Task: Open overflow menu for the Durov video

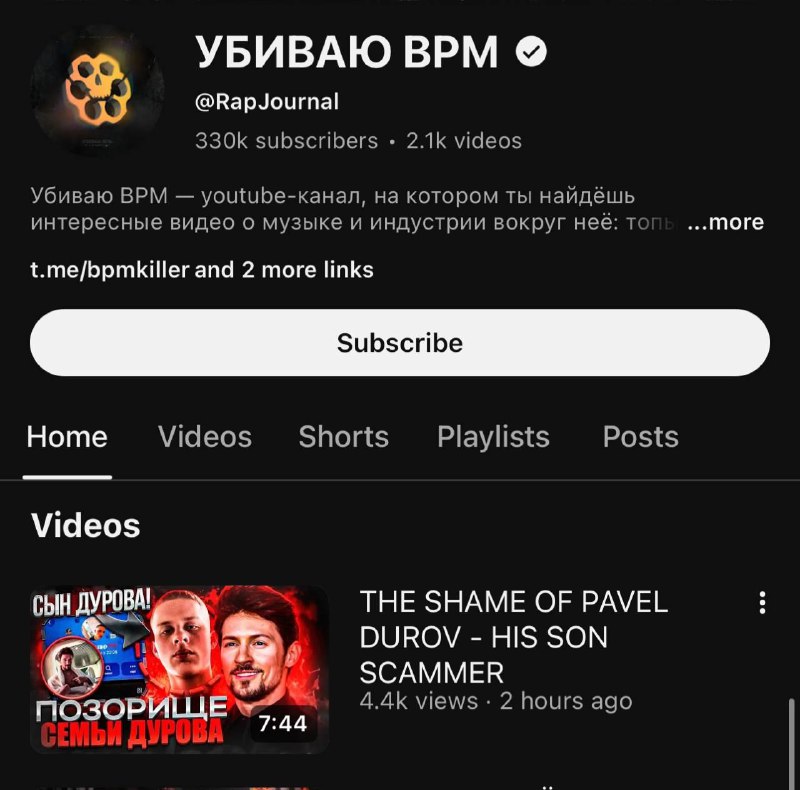Action: point(762,602)
